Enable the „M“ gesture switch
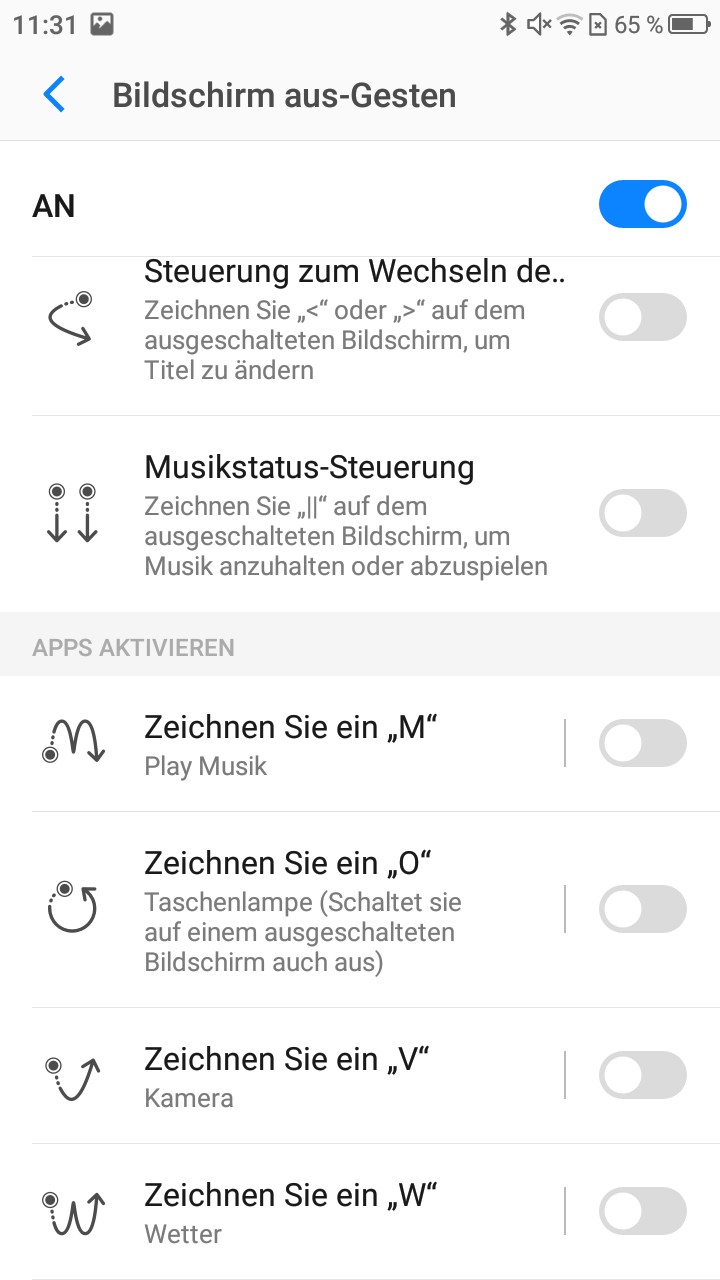 (x=642, y=744)
